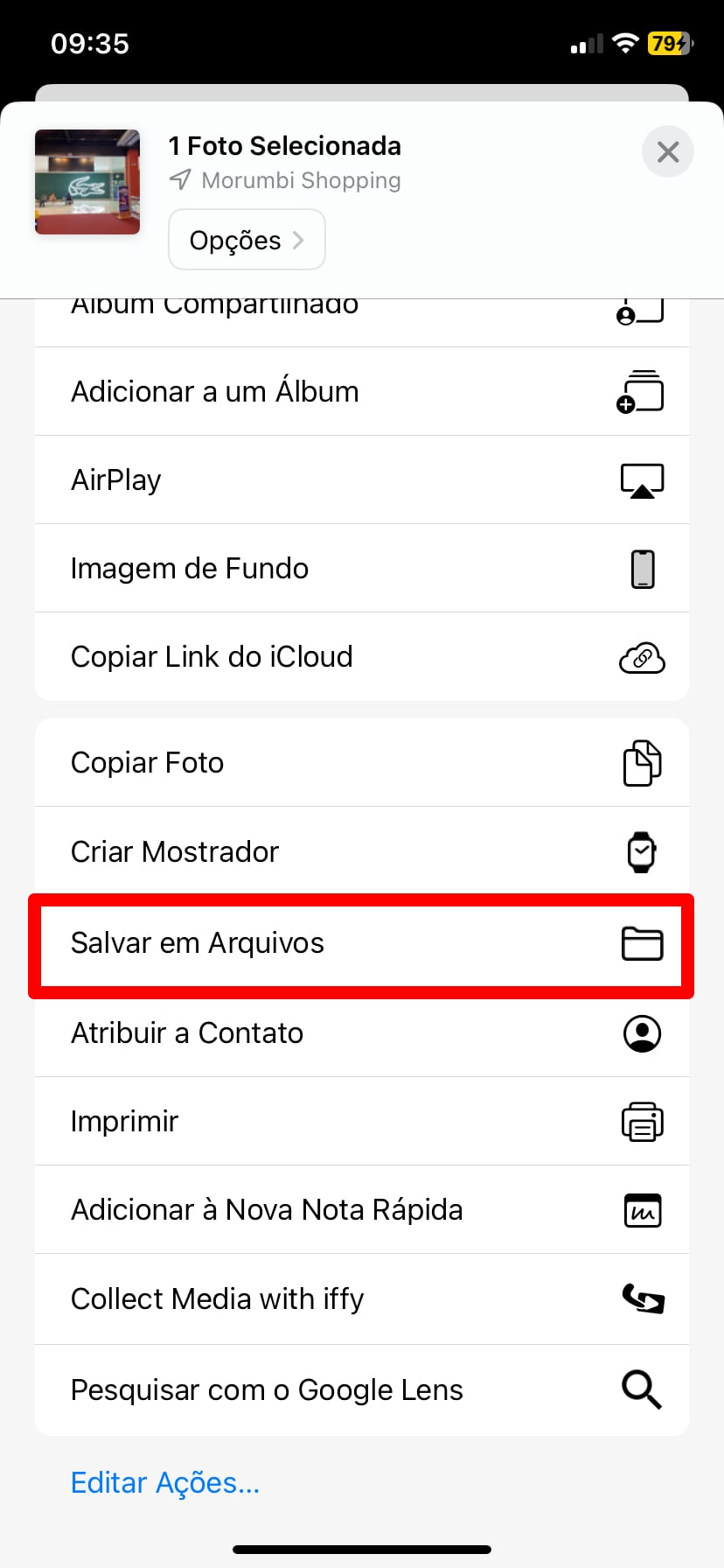Close the share sheet
The height and width of the screenshot is (1568, 724).
(667, 152)
